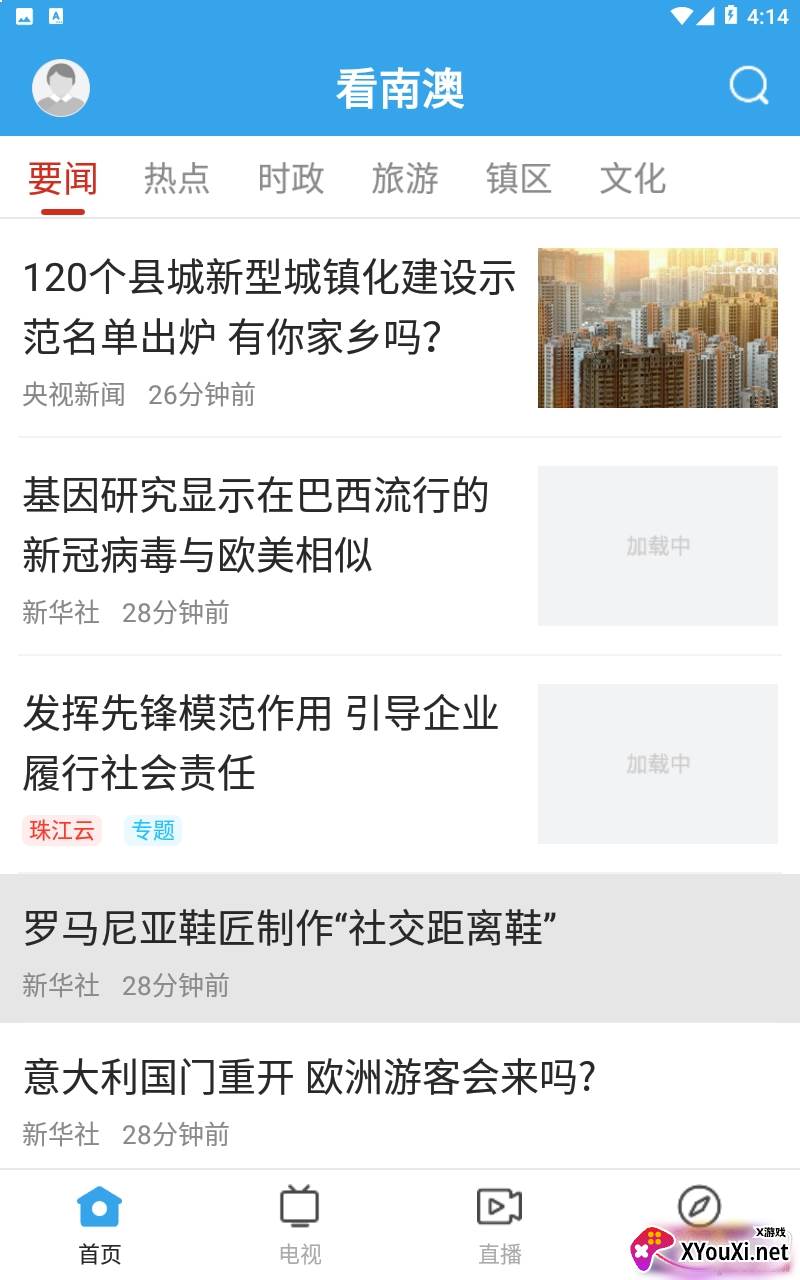The image size is (800, 1280).
Task: Open the 120个县城新型城镇化 article
Action: [270, 307]
